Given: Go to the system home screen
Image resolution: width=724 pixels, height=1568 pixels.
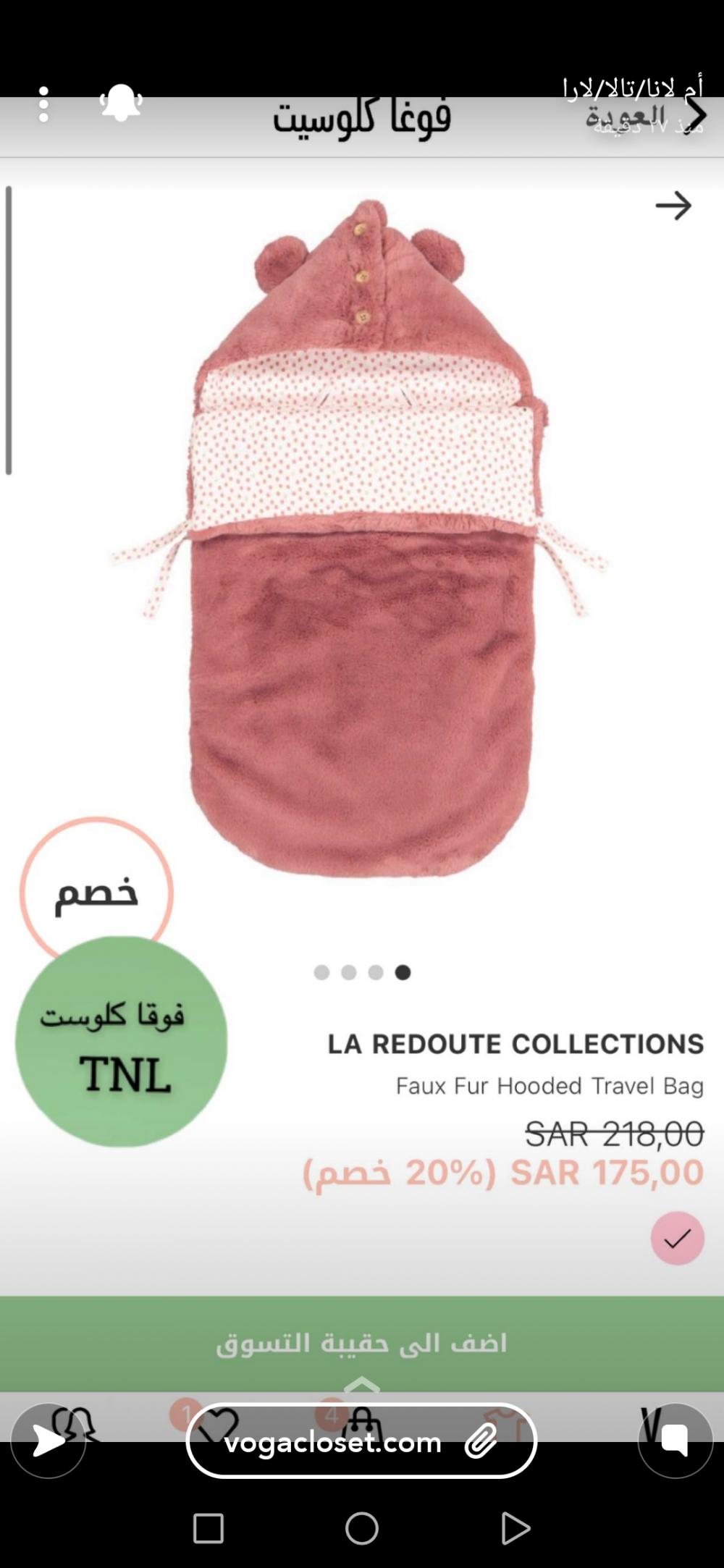Looking at the screenshot, I should 362,1529.
